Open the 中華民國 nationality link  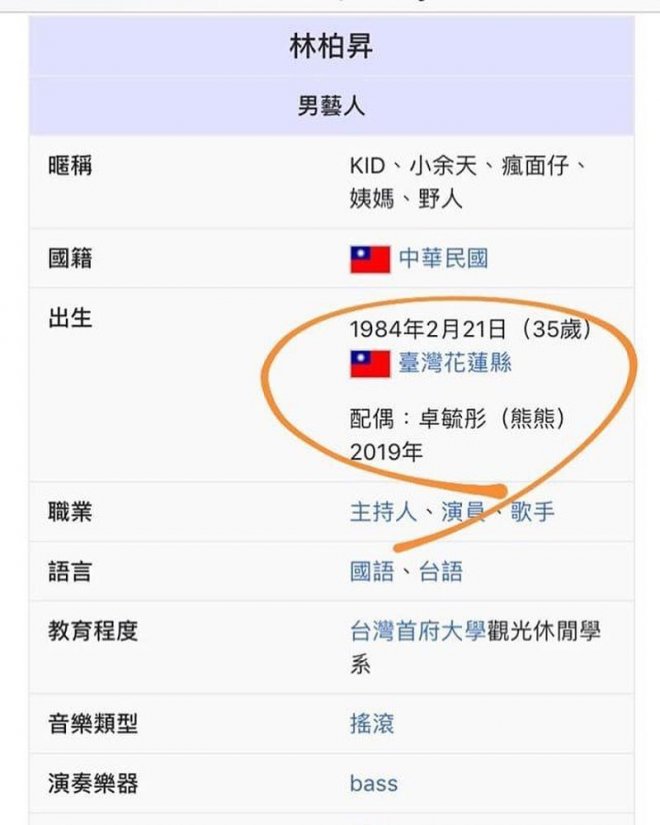click(443, 259)
